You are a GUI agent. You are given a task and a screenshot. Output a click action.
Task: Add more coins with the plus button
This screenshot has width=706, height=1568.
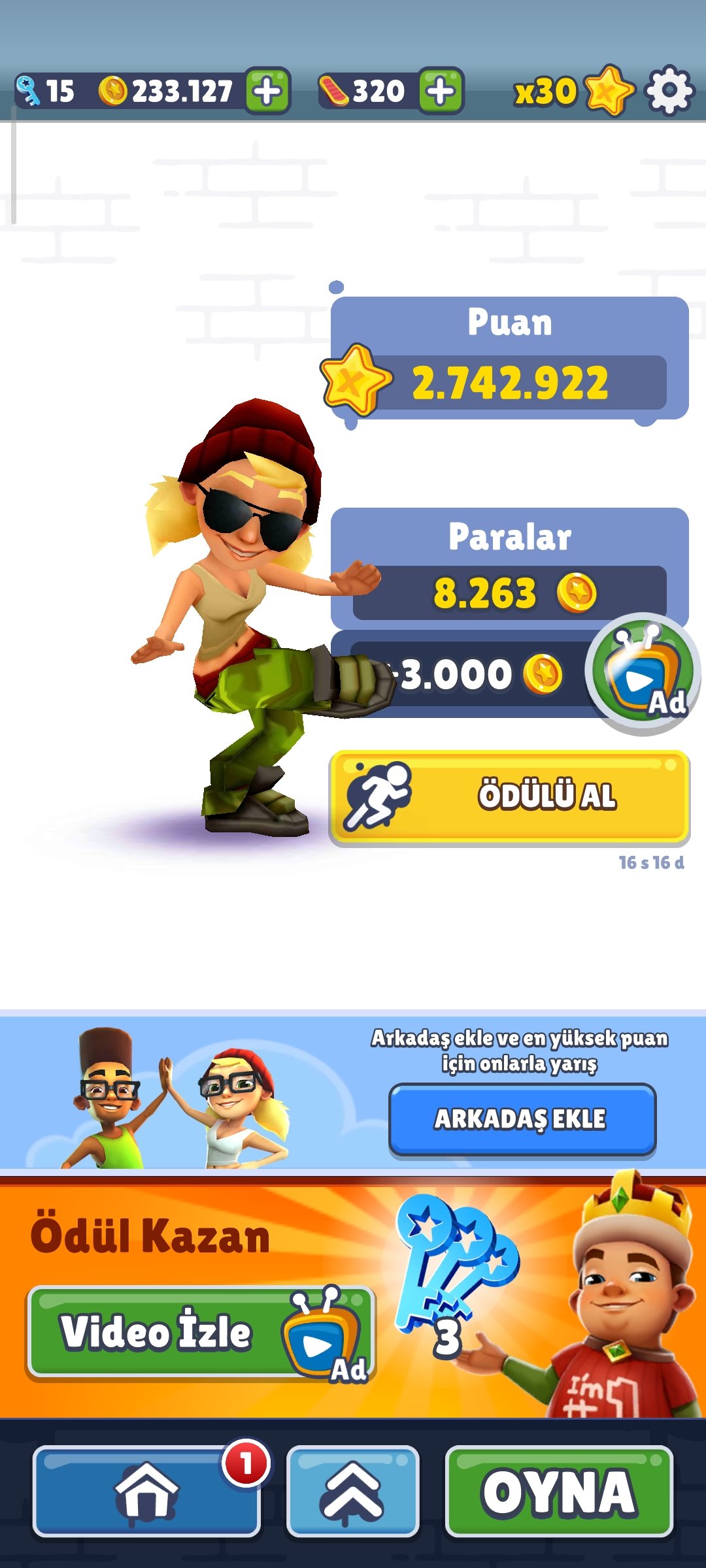pyautogui.click(x=267, y=91)
